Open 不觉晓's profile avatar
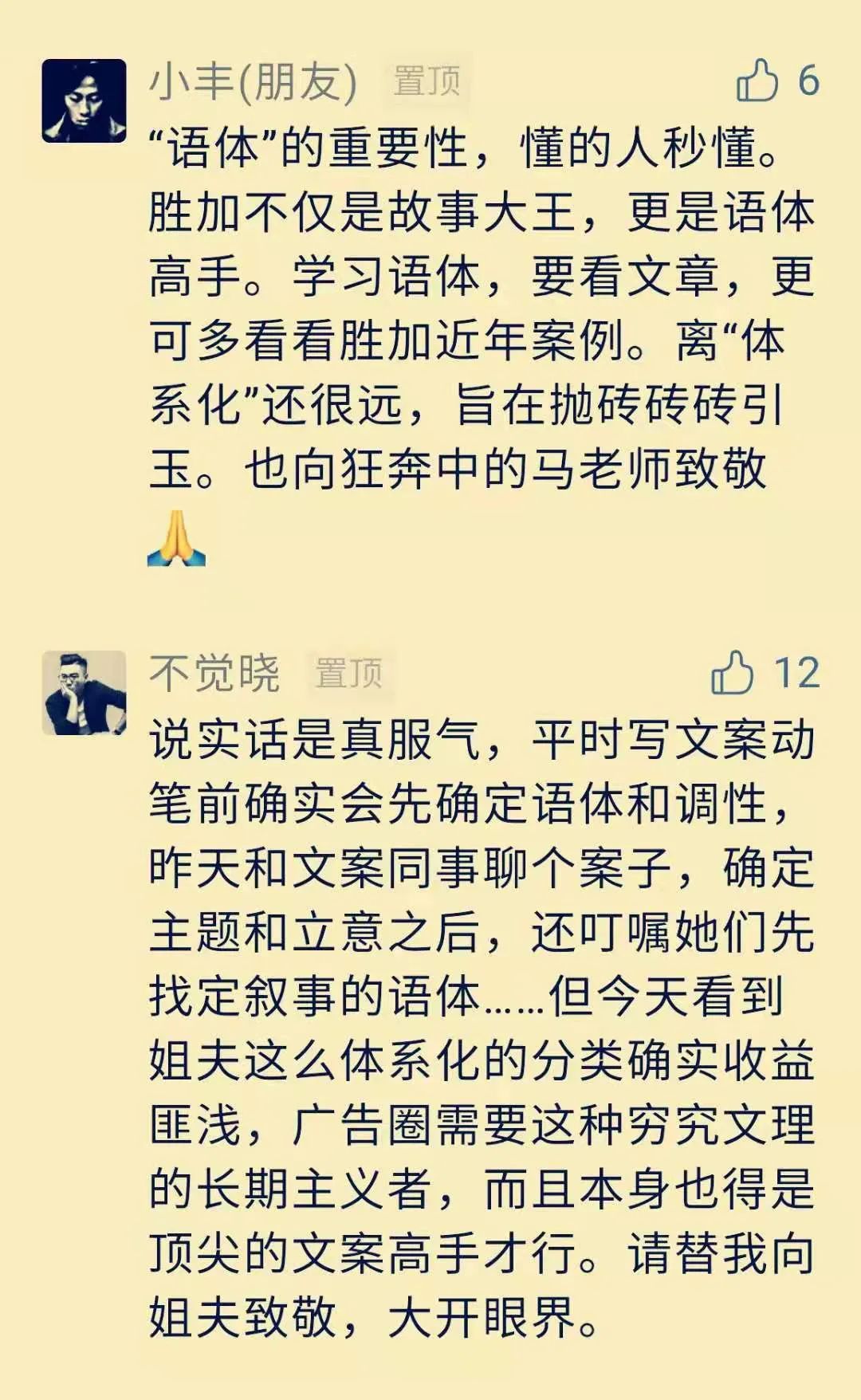This screenshot has width=861, height=1400. click(x=84, y=693)
